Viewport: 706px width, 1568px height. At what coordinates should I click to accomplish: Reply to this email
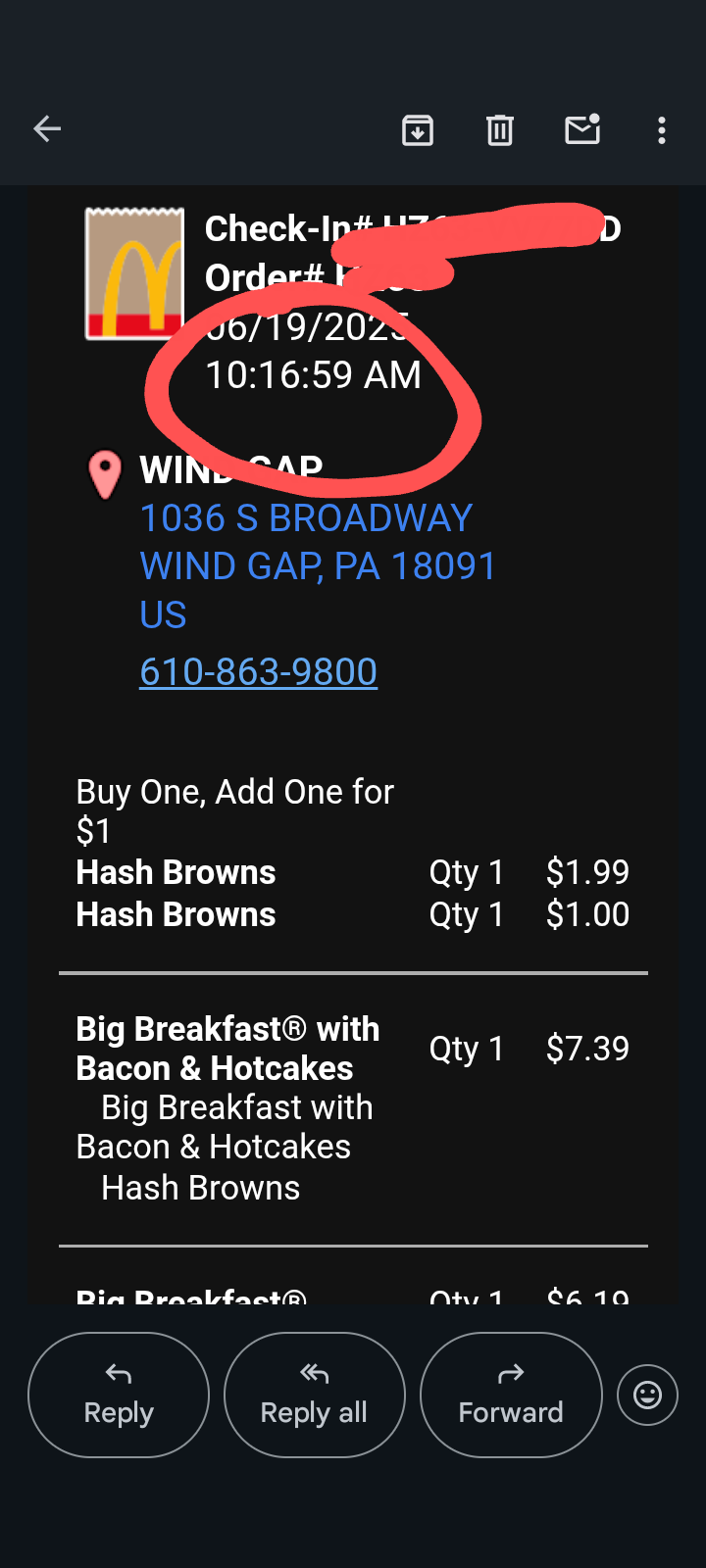tap(119, 1395)
